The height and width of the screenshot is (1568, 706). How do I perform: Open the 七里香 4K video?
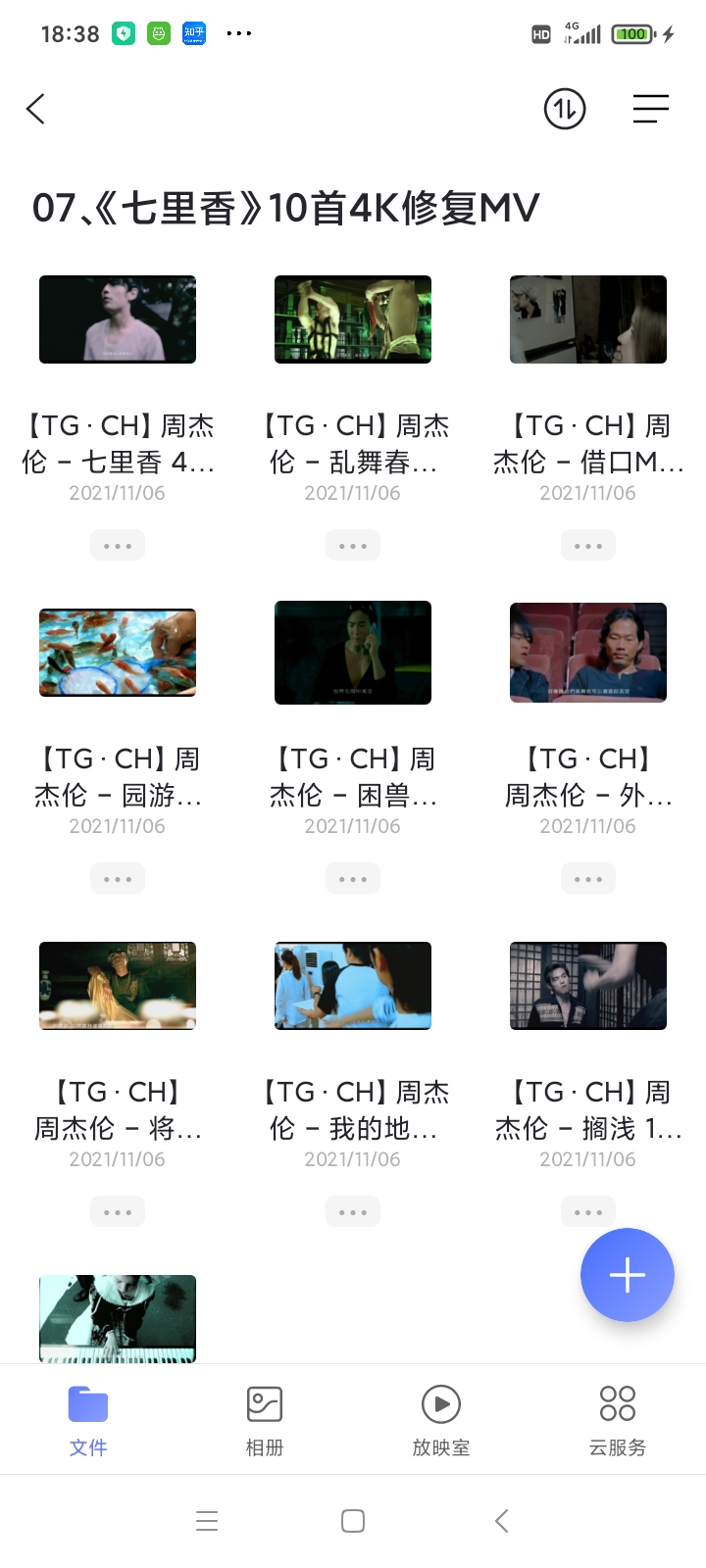click(118, 319)
